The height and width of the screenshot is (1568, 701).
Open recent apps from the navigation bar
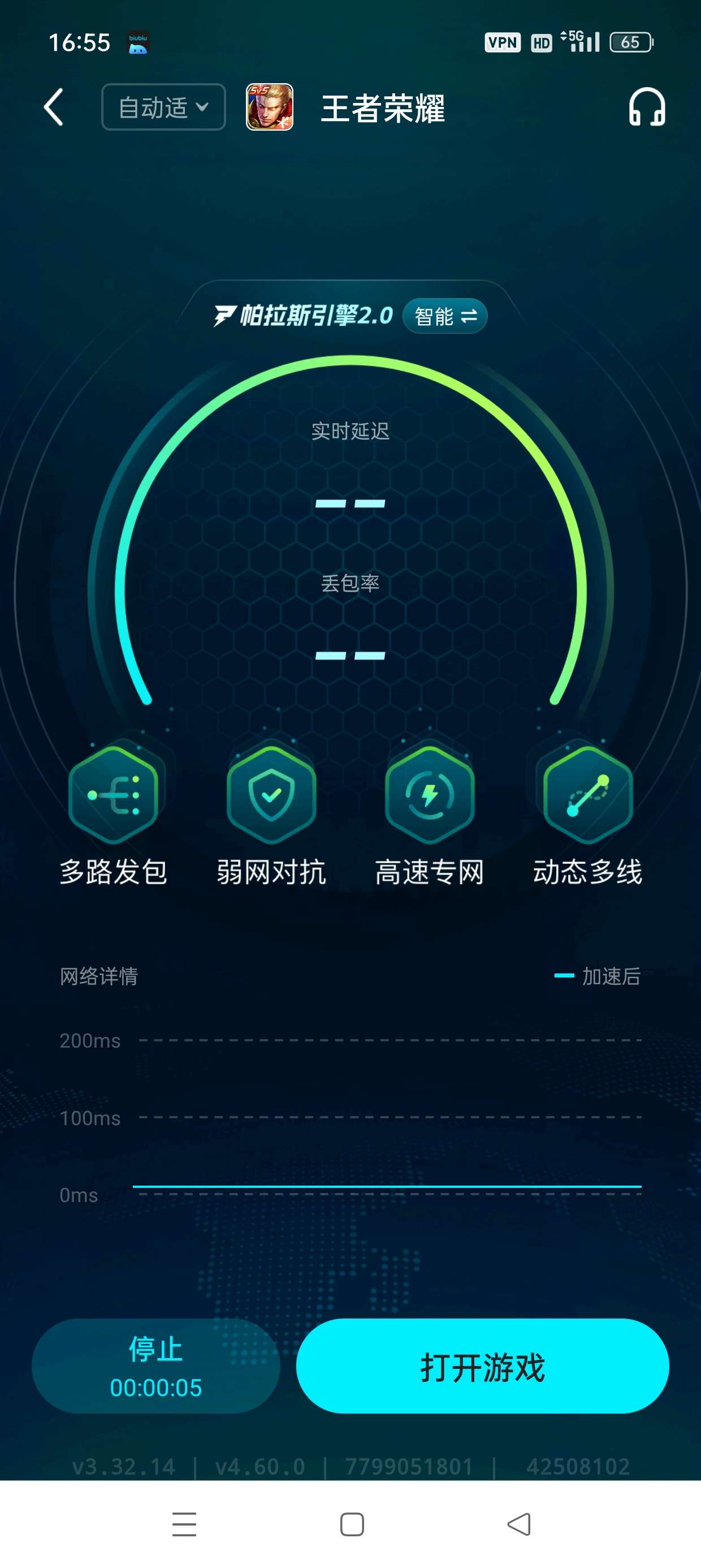point(184,1524)
